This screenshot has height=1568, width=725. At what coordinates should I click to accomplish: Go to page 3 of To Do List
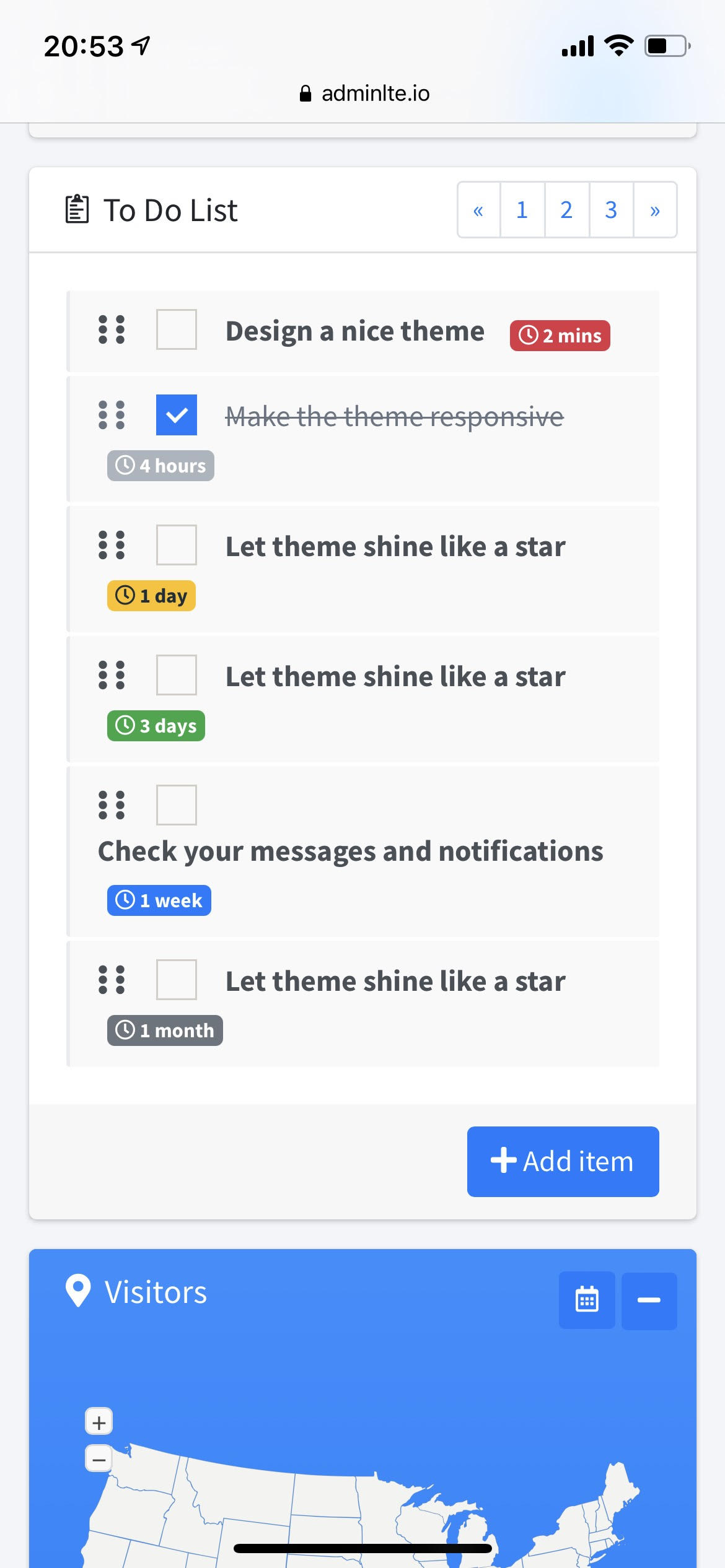[611, 210]
